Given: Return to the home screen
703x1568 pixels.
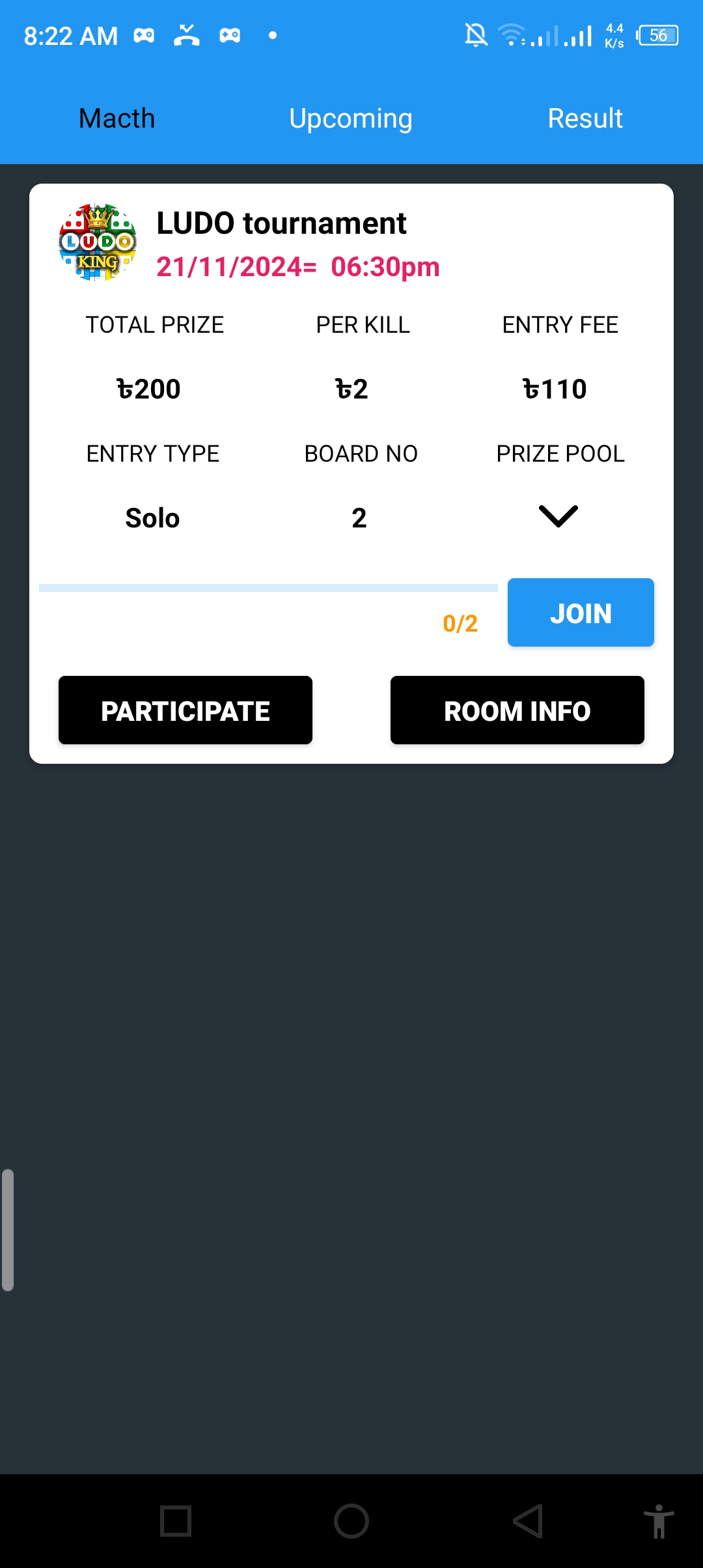Looking at the screenshot, I should (351, 1521).
